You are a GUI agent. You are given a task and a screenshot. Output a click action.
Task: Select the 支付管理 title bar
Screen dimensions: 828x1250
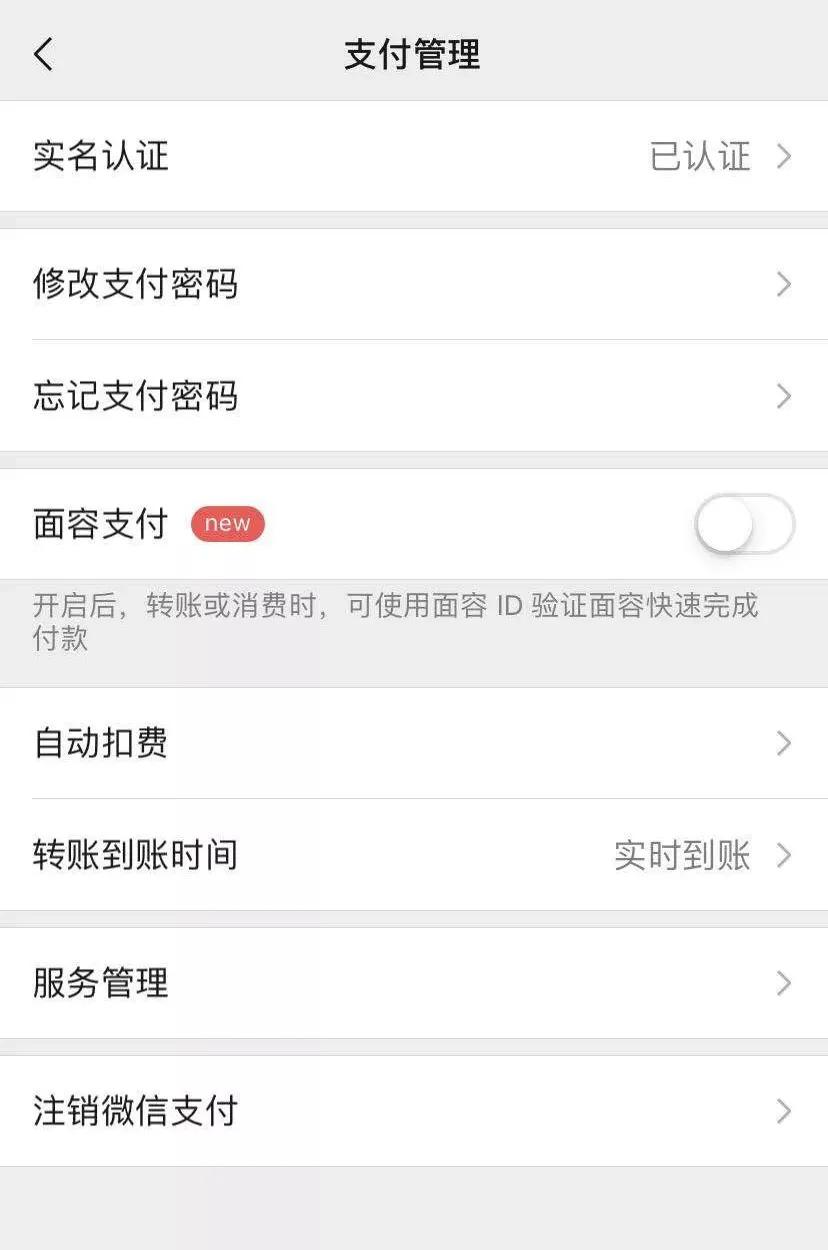pyautogui.click(x=414, y=55)
